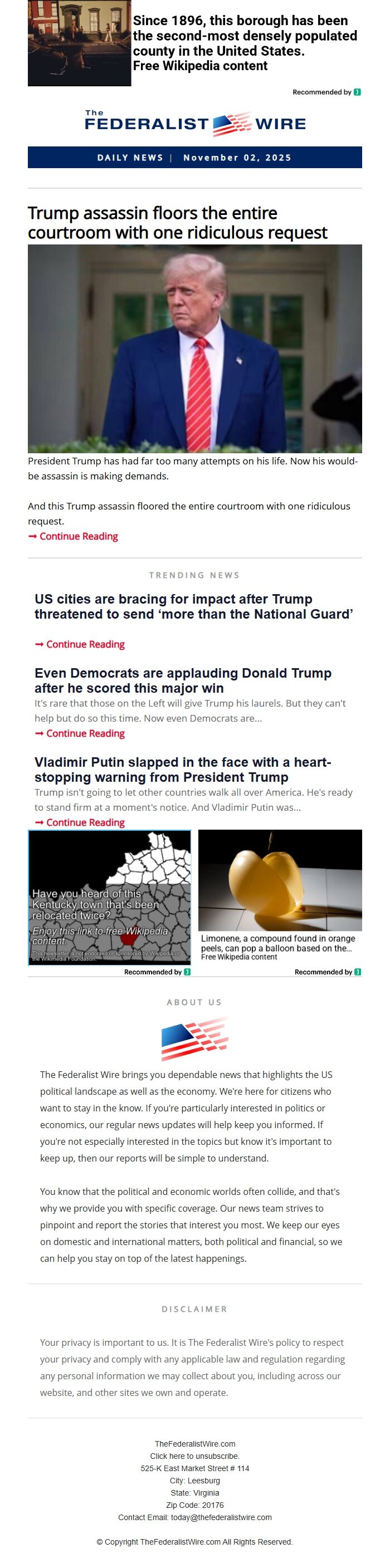Email today@thefederalistwire.com contact address
This screenshot has height=1568, width=390.
click(x=221, y=1517)
